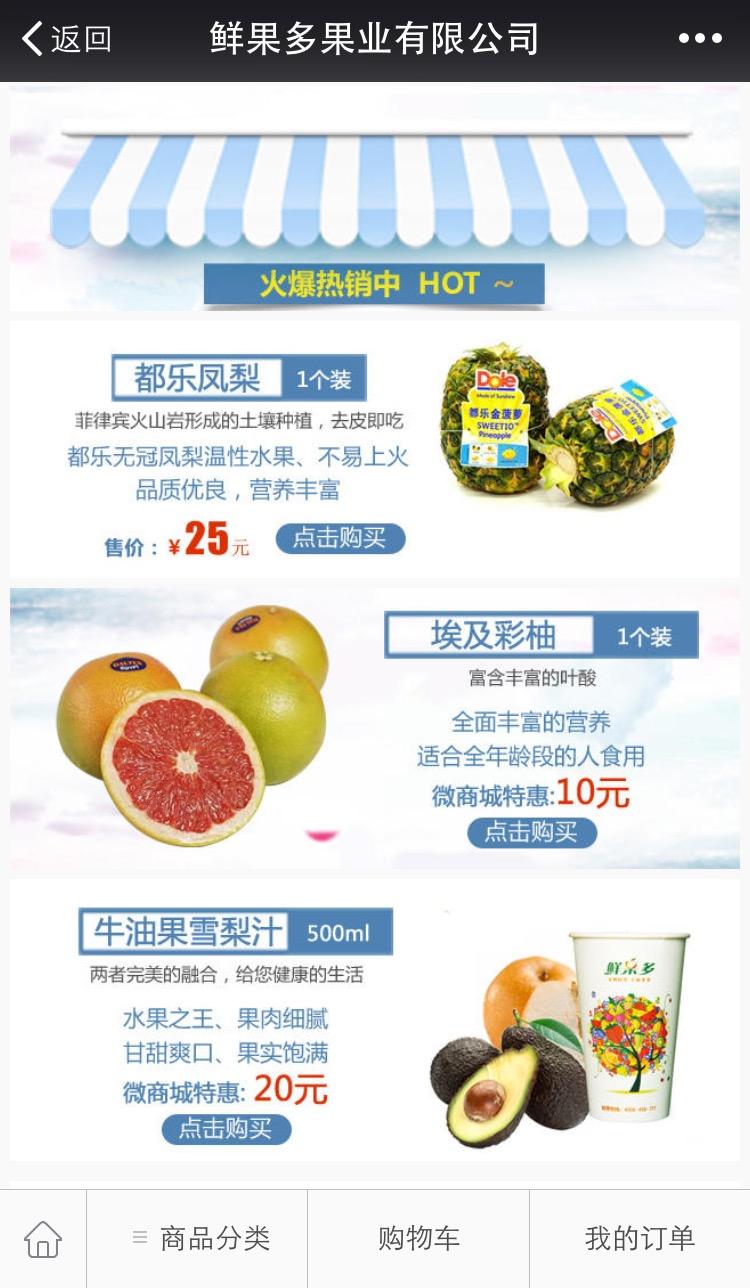Open the three-dot overflow menu
The height and width of the screenshot is (1288, 750).
click(700, 39)
